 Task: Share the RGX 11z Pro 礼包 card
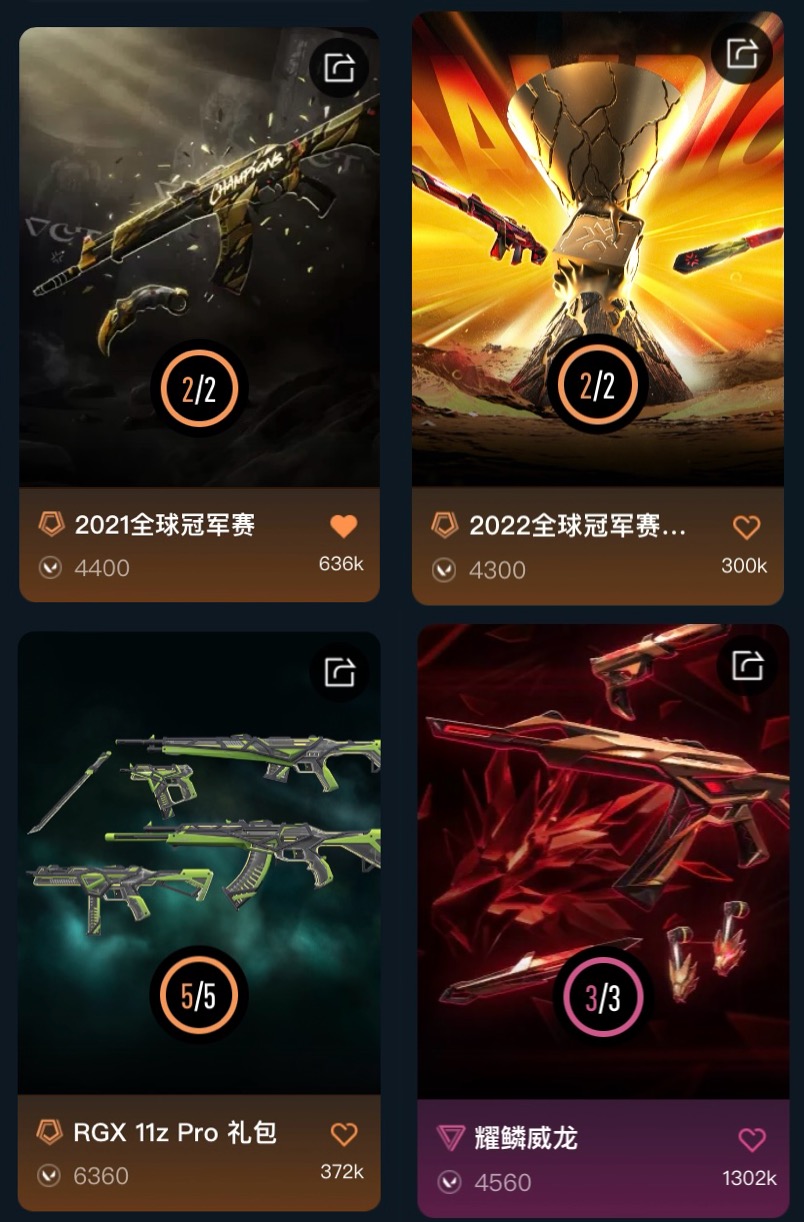(340, 671)
